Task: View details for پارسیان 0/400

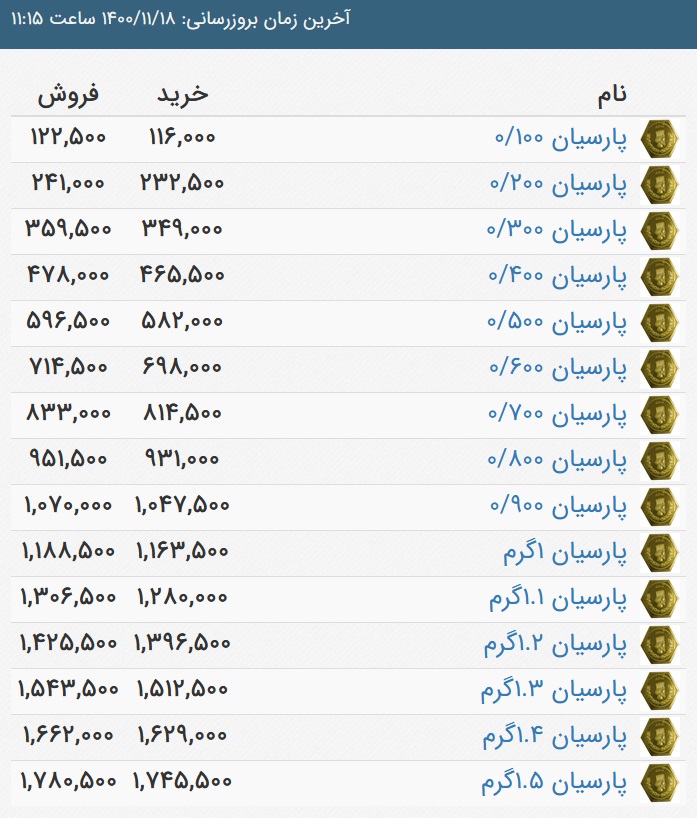Action: pos(561,276)
